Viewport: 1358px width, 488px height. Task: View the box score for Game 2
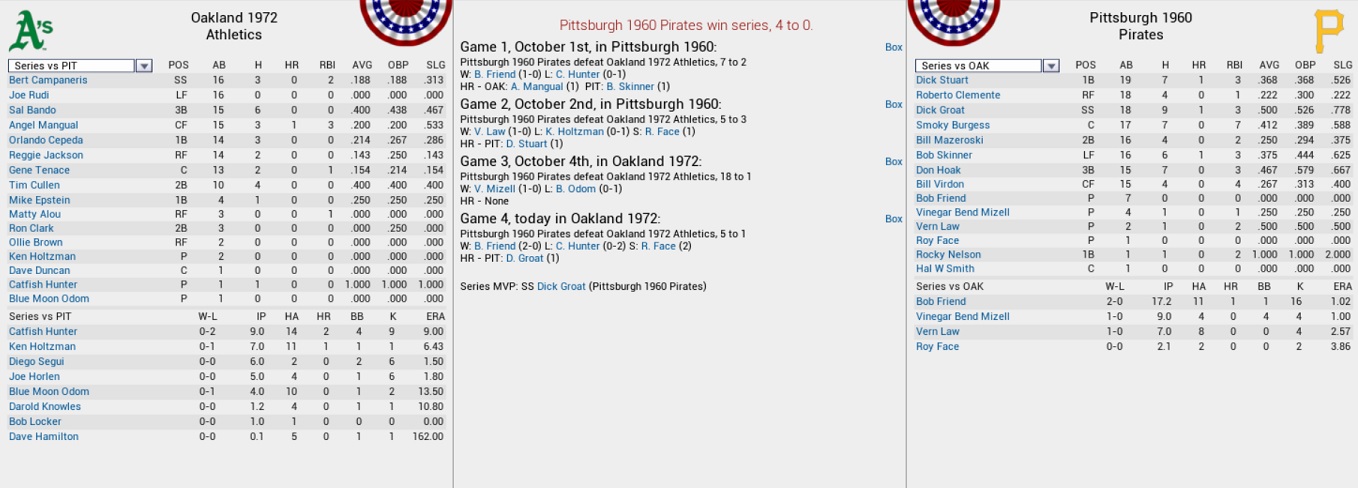pos(893,104)
